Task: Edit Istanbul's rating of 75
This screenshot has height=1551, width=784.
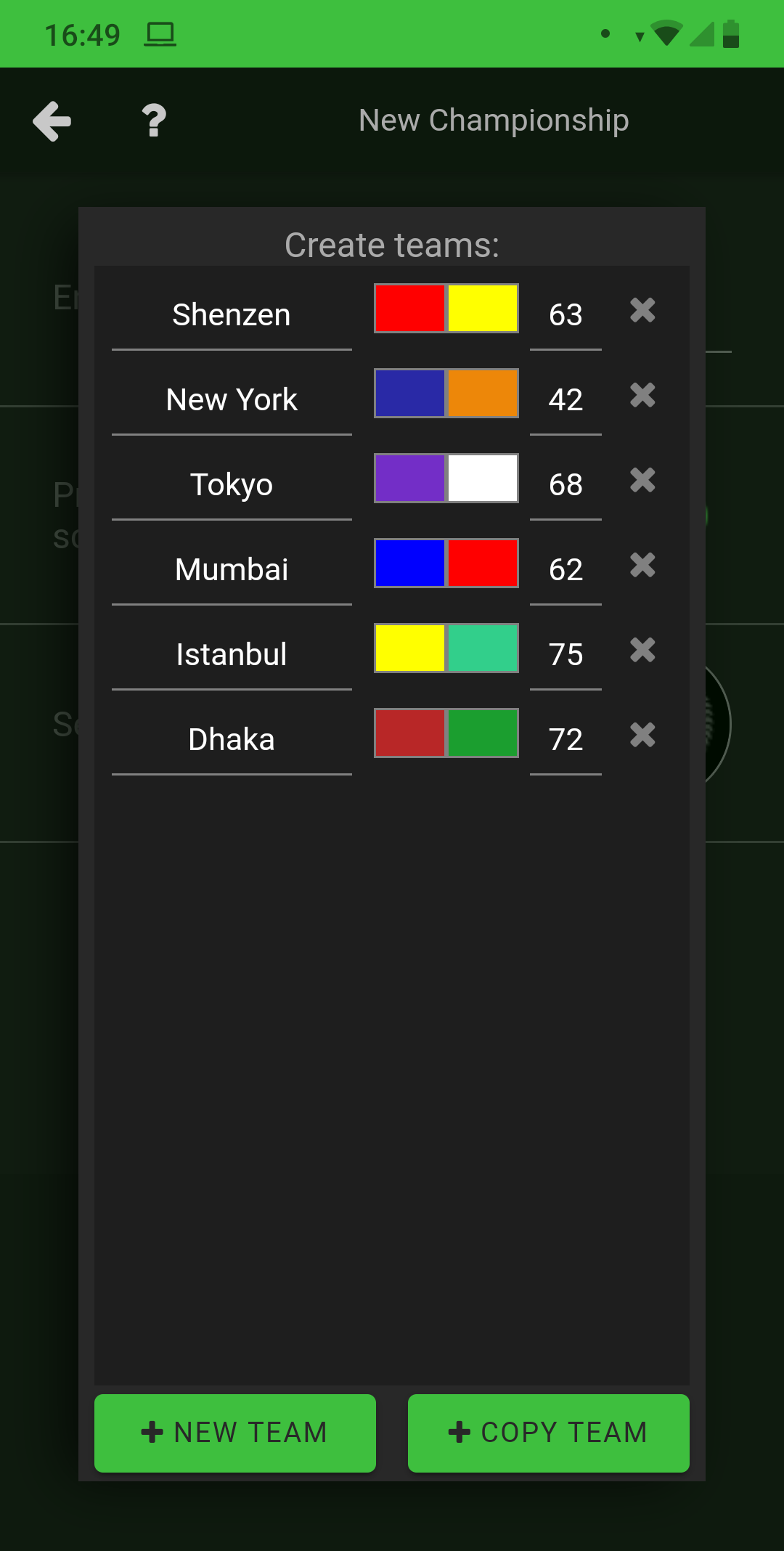Action: click(565, 655)
